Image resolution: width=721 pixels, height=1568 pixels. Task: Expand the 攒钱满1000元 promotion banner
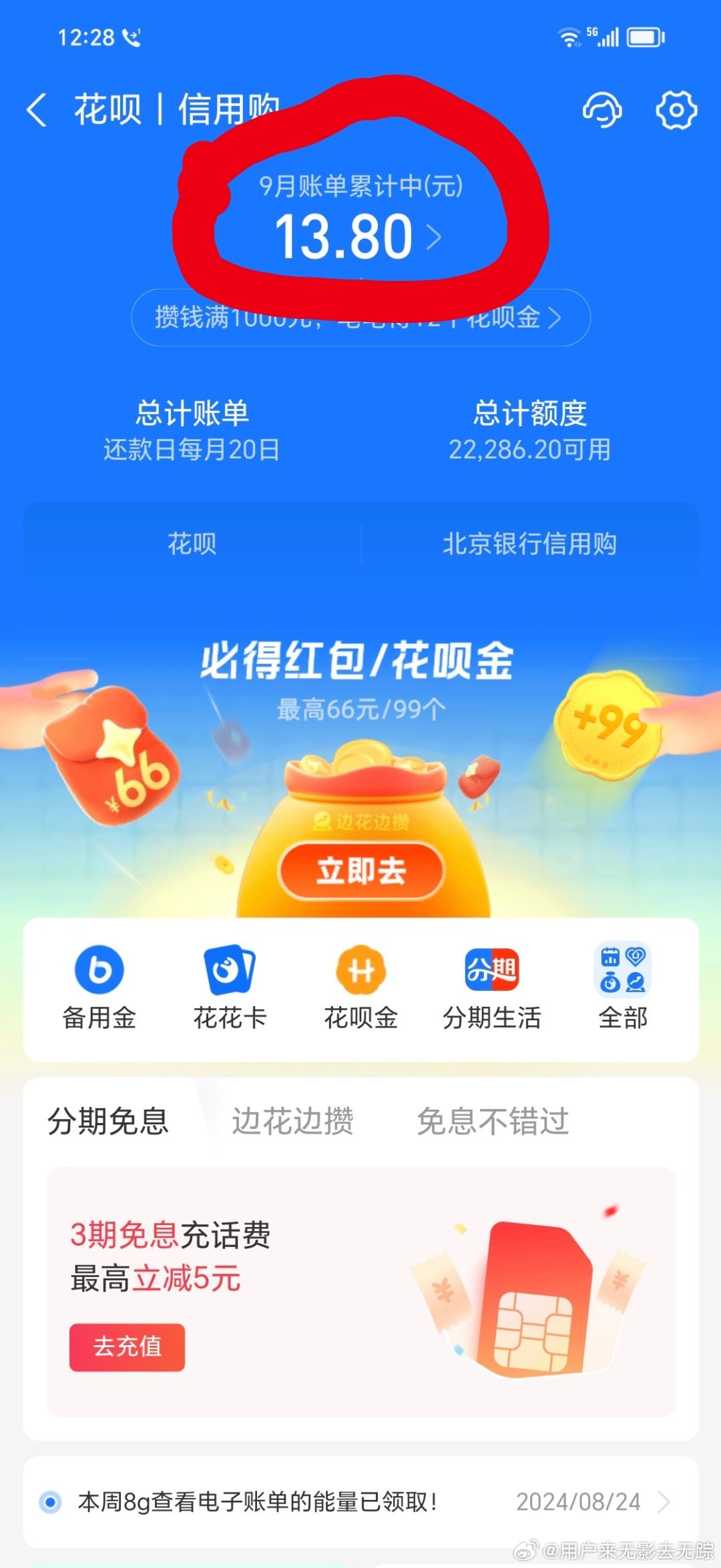point(360,319)
